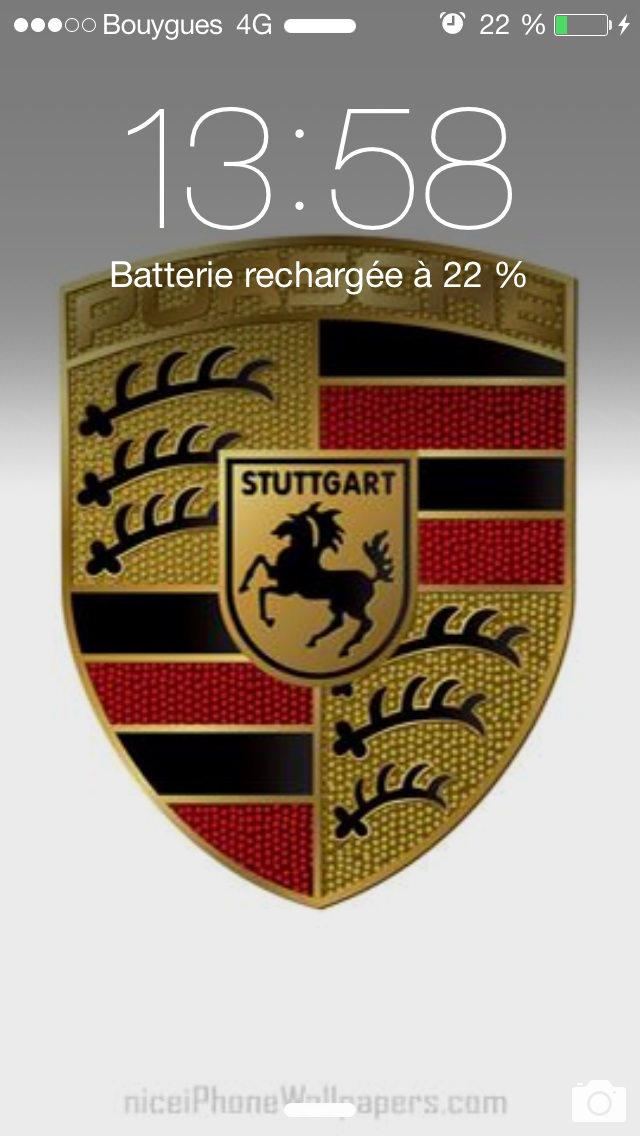The width and height of the screenshot is (640, 1136).
Task: Tap the Control Center grabber handle
Action: 319,1109
